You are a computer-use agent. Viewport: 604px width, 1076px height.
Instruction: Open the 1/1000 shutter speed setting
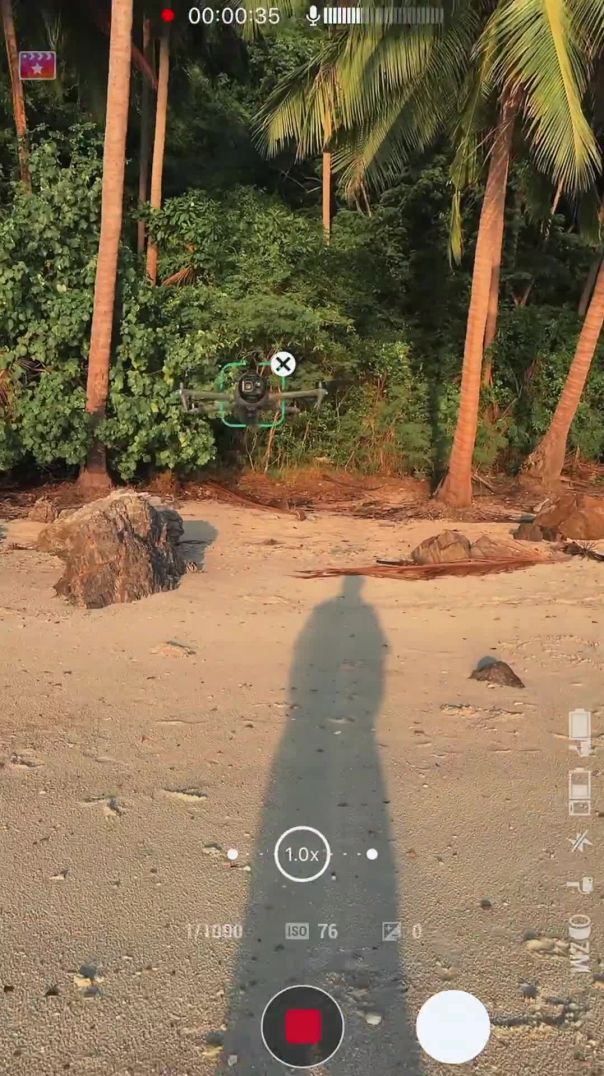[214, 931]
